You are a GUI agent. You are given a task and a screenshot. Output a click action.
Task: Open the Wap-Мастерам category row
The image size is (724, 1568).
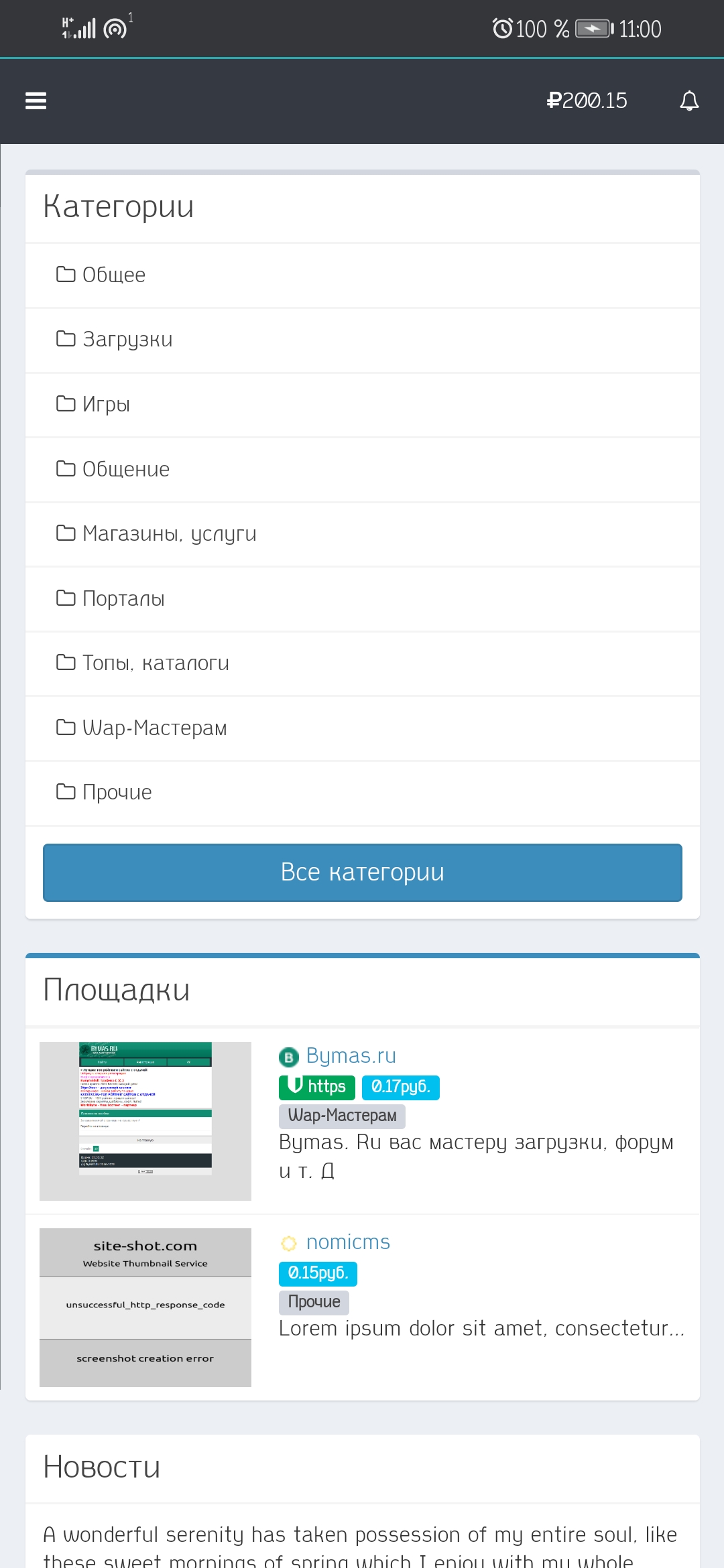point(154,728)
